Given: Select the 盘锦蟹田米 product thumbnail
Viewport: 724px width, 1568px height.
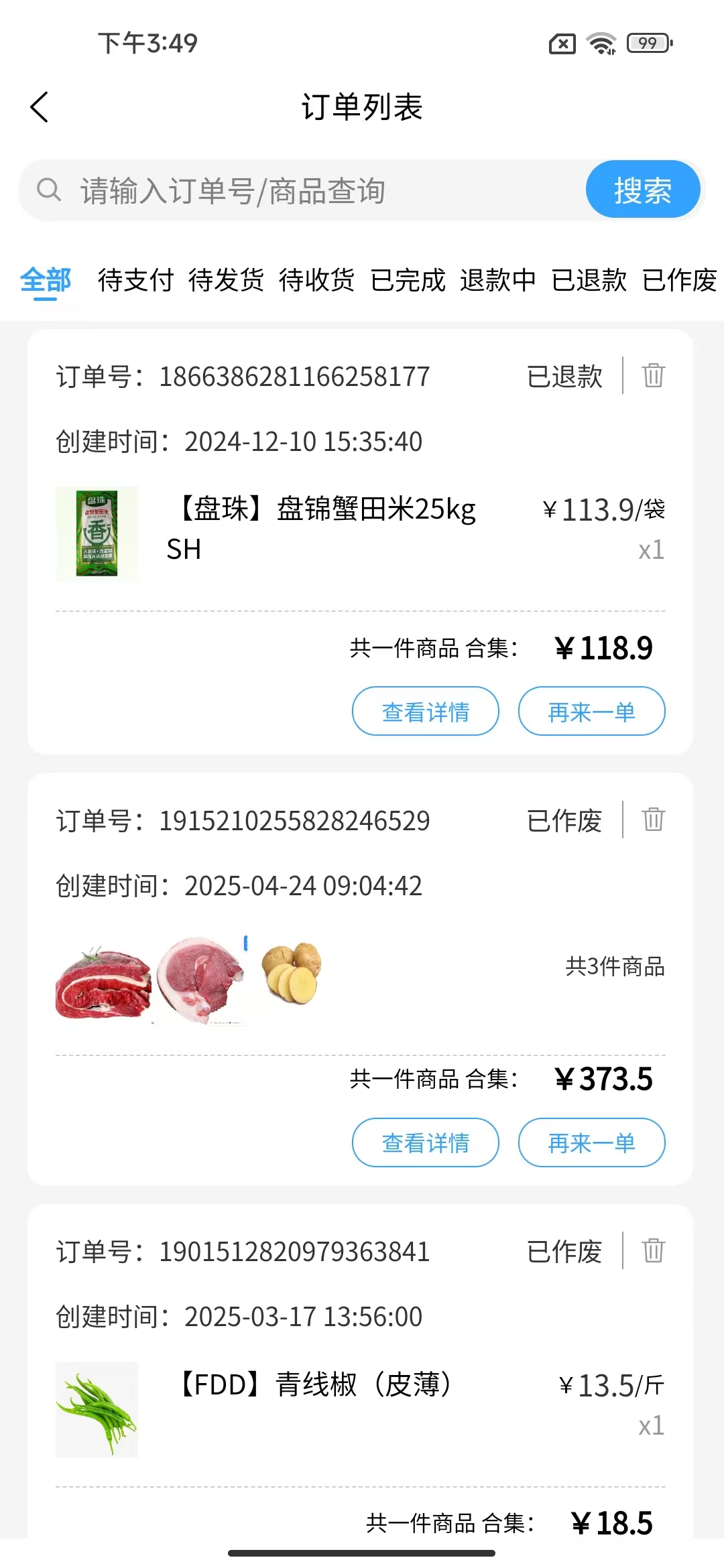Looking at the screenshot, I should (x=98, y=533).
